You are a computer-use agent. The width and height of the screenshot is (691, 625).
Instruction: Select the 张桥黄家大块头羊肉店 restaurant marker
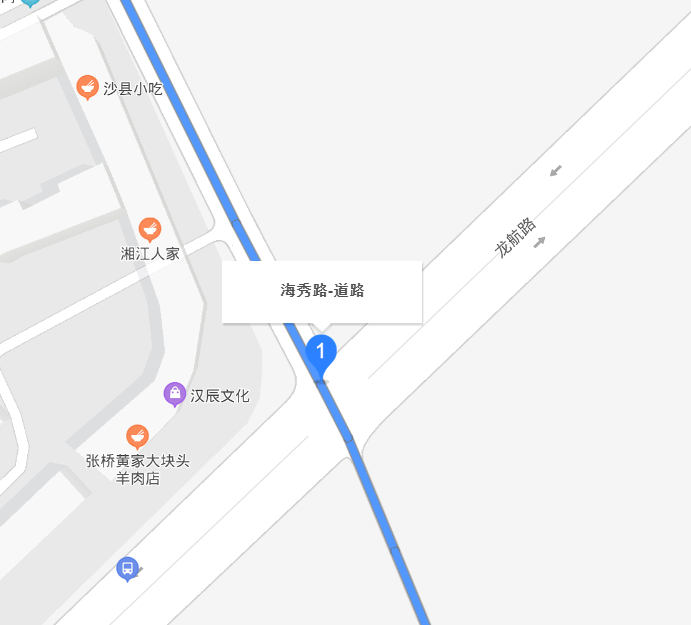137,436
